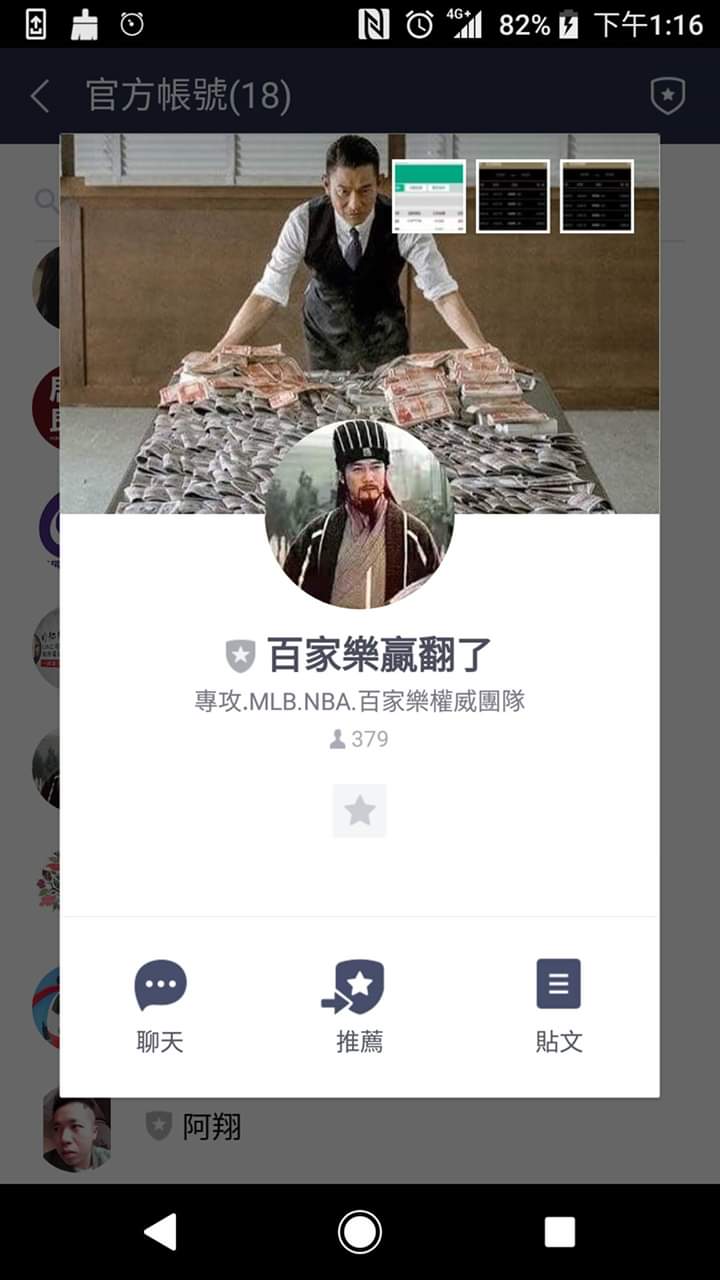Tap the shield star icon in header
Viewport: 720px width, 1280px height.
click(x=667, y=97)
